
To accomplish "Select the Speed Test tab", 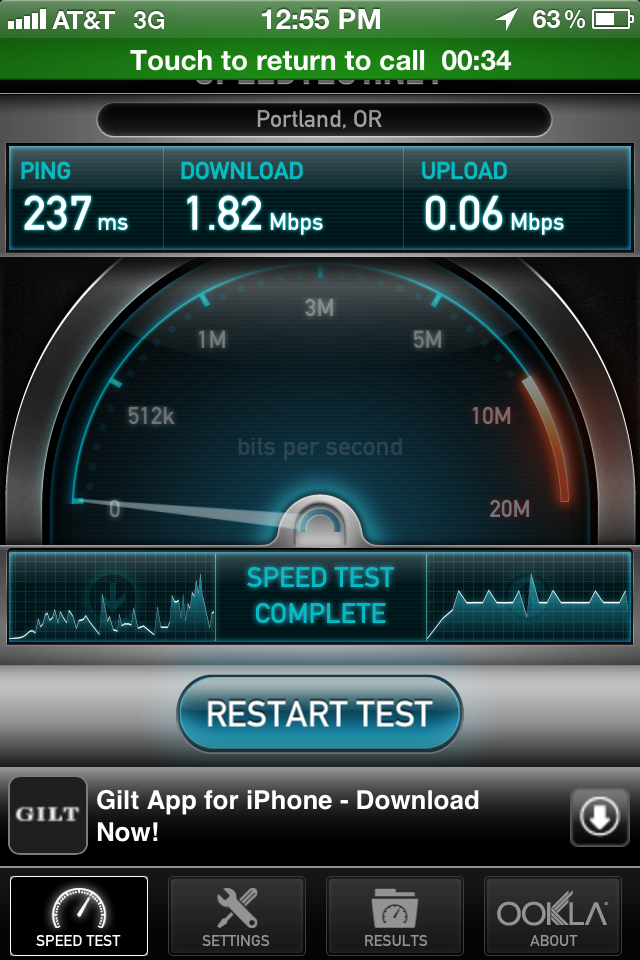I will 79,916.
